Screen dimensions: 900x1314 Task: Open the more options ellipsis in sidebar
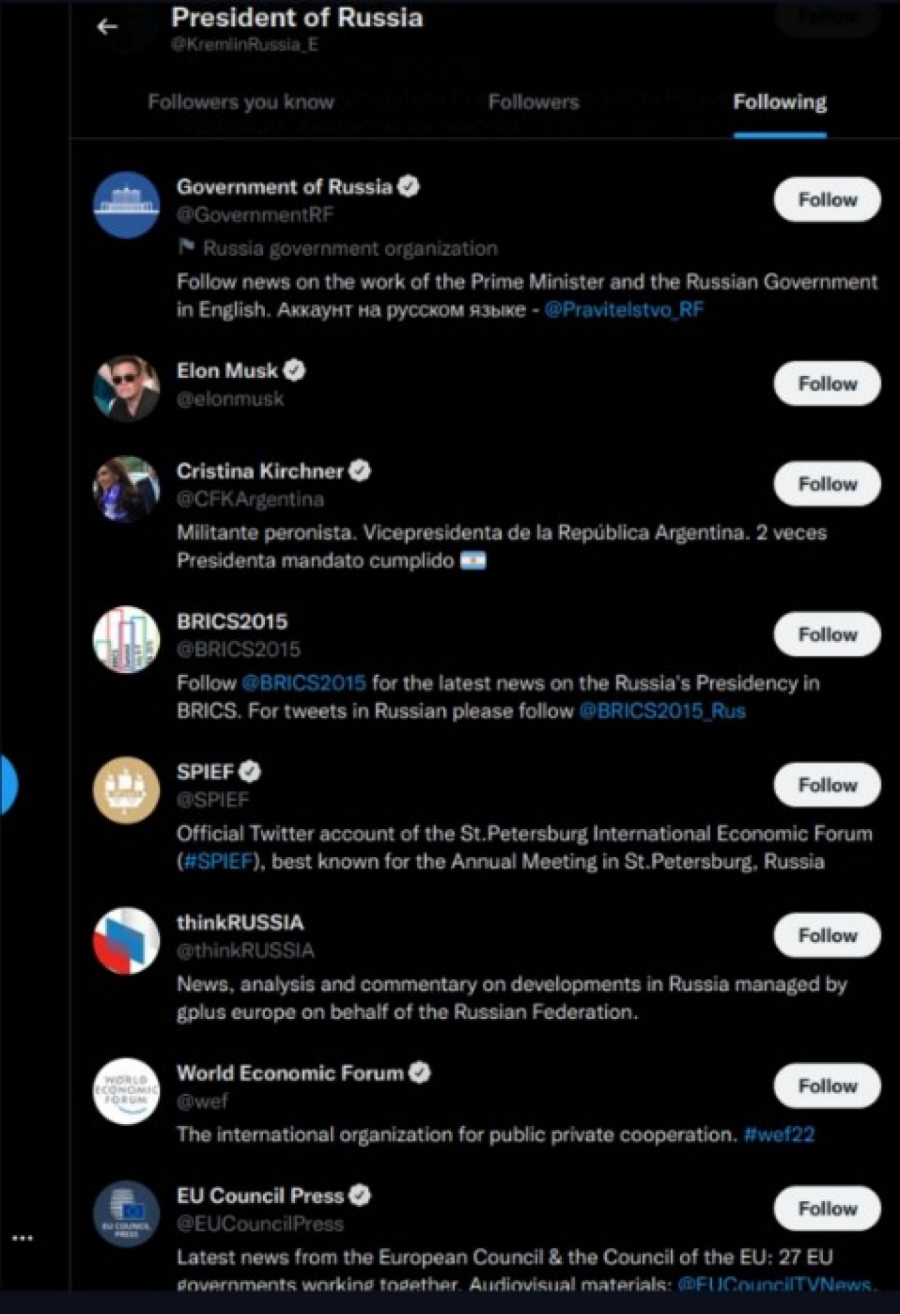tap(23, 1239)
